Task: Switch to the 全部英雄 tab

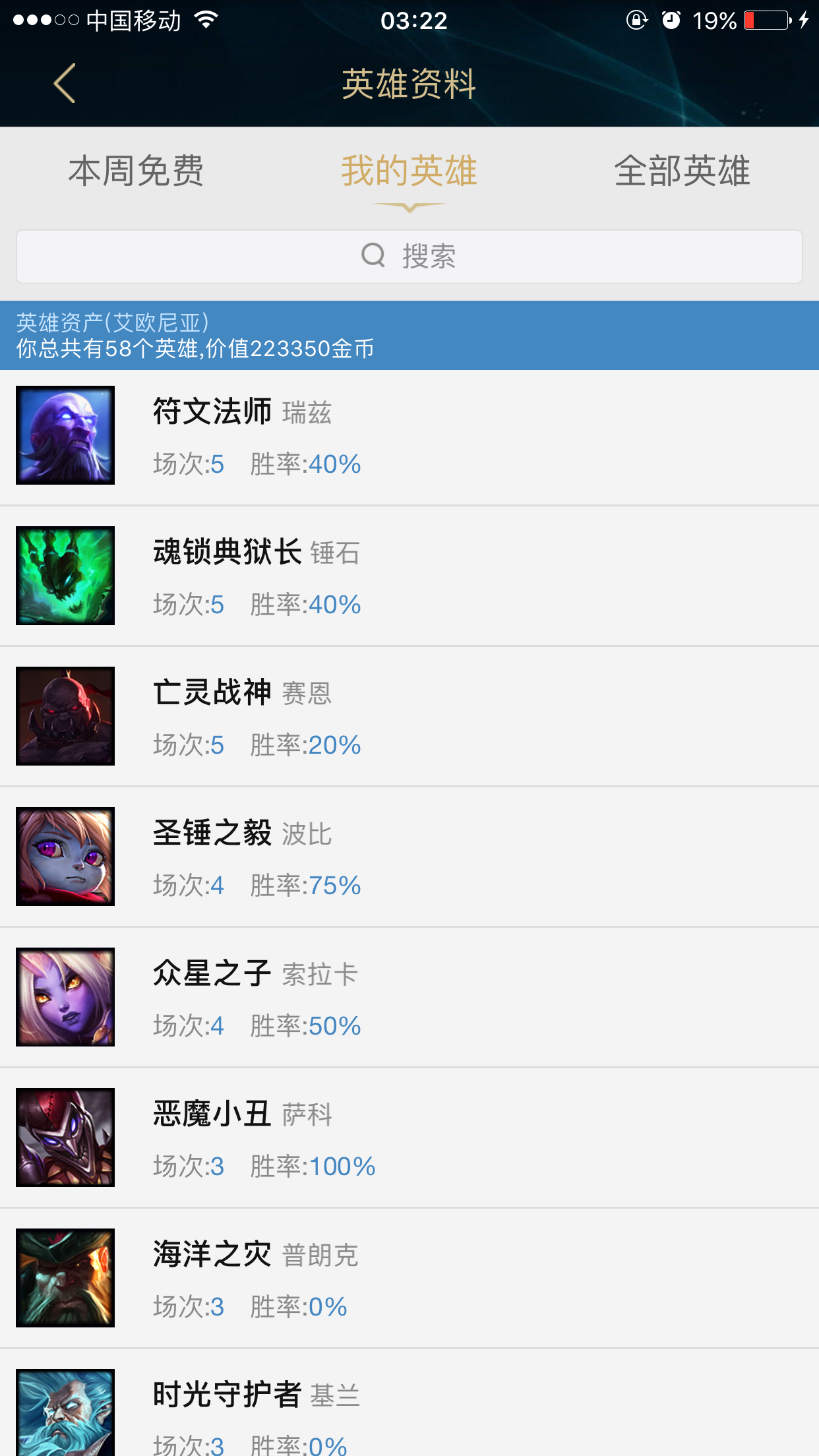Action: click(682, 171)
